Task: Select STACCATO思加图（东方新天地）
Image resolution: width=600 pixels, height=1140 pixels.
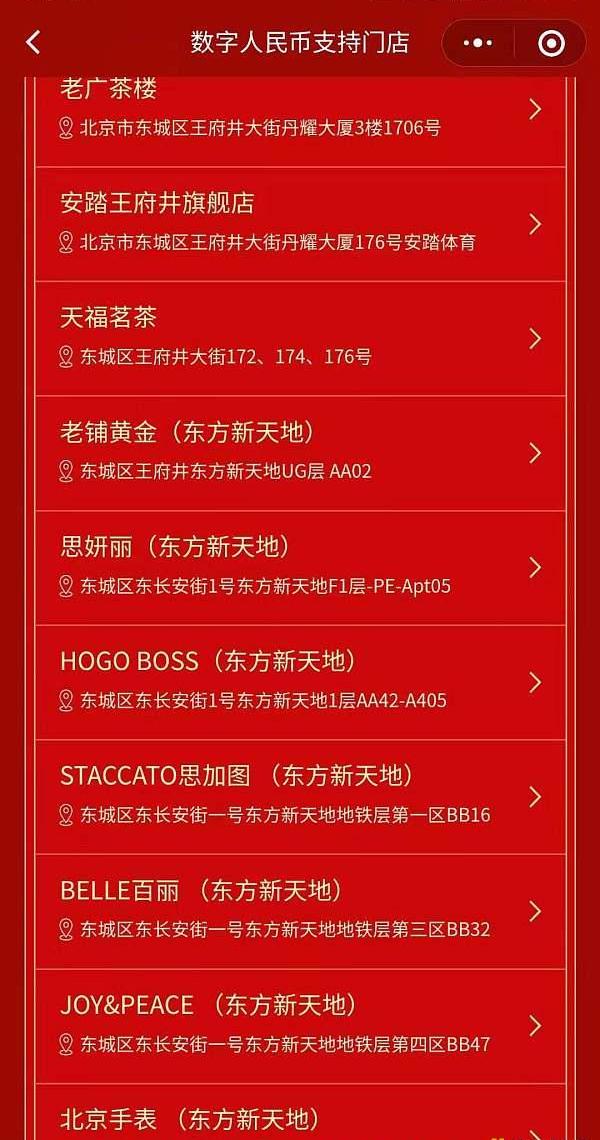Action: 300,796
